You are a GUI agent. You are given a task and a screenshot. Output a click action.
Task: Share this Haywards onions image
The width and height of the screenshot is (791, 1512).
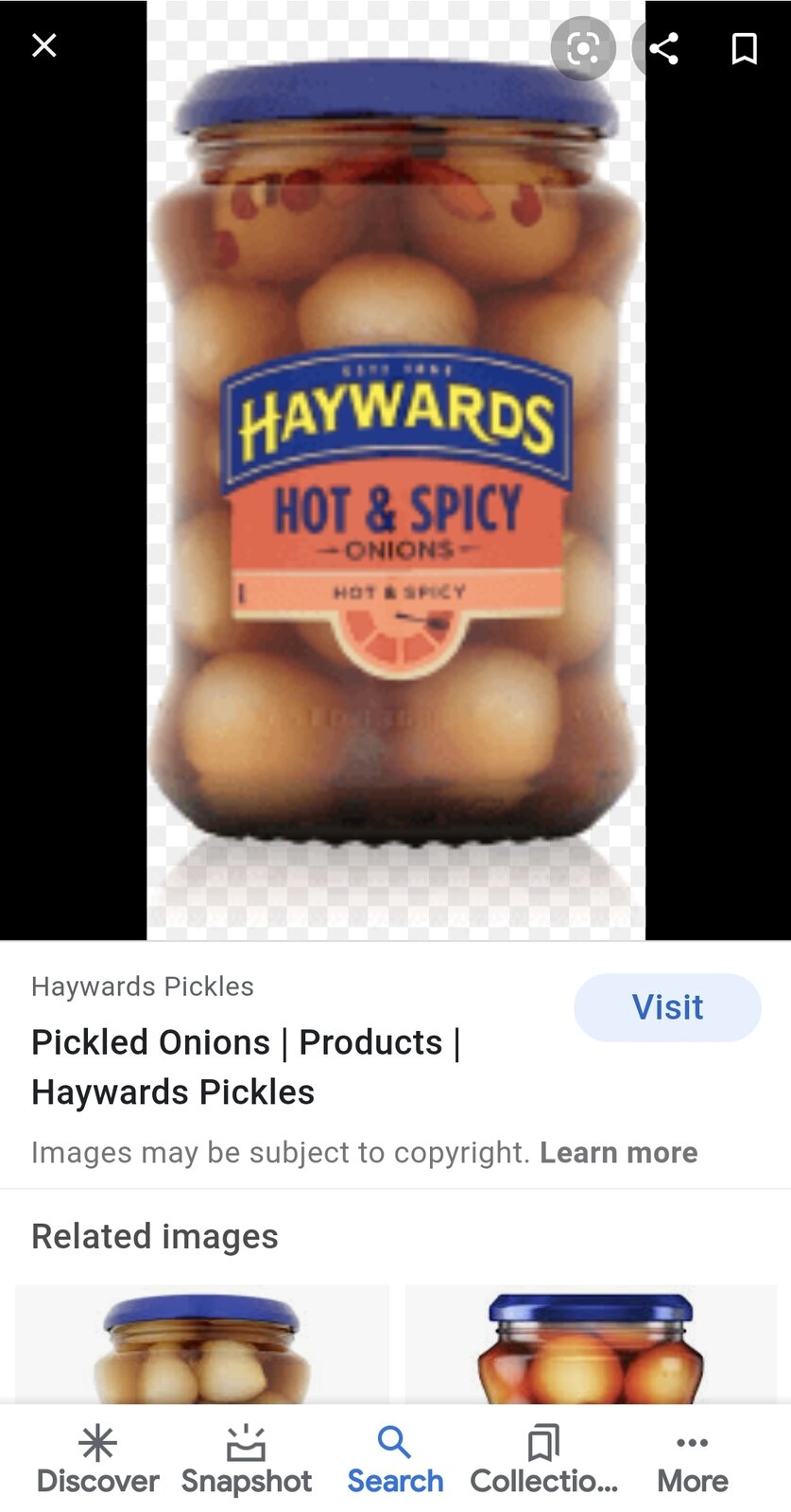tap(664, 48)
